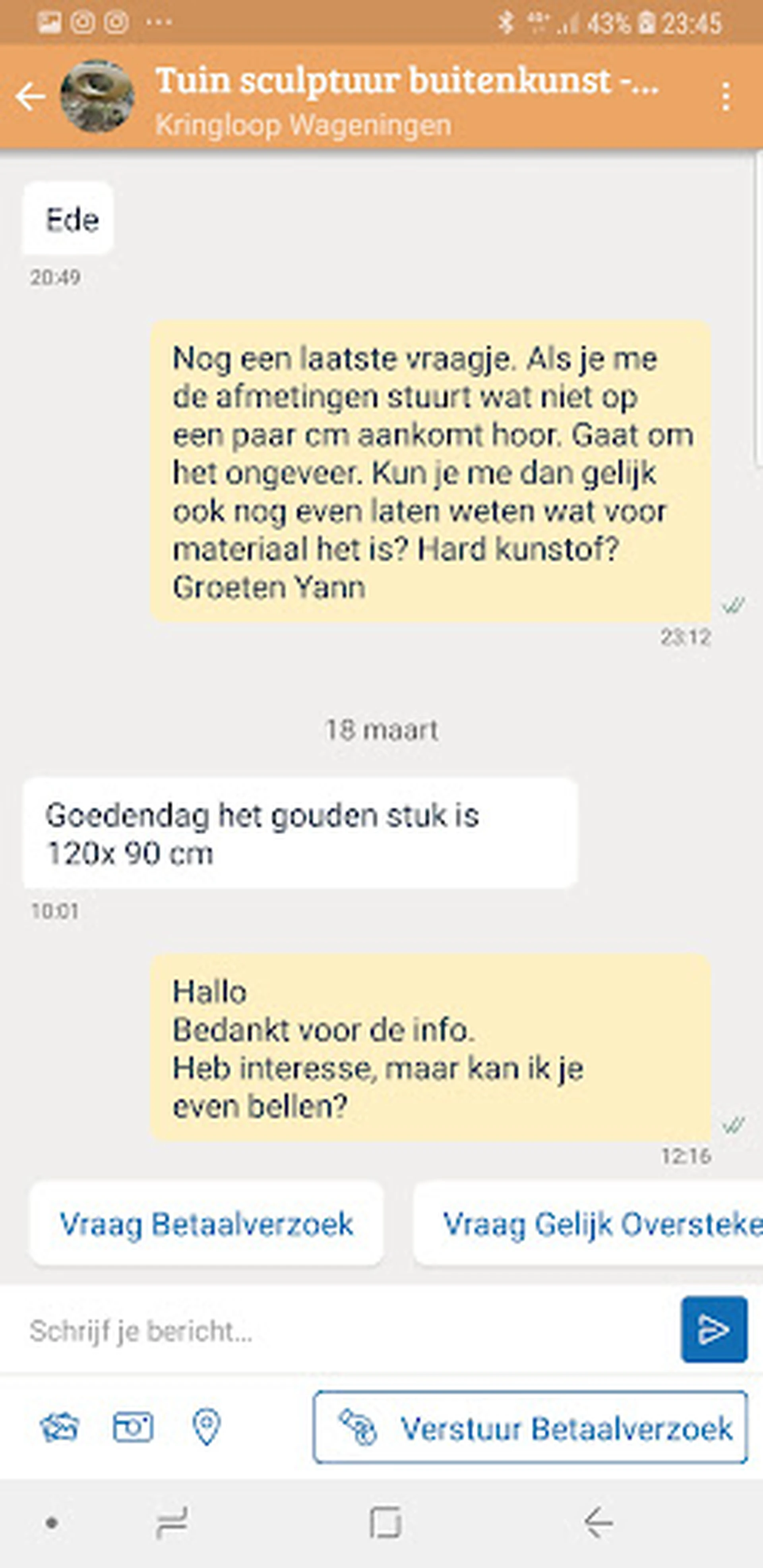This screenshot has width=763, height=1568.
Task: Tap the Vraag Betaalverzoek quick reply
Action: click(x=206, y=1224)
